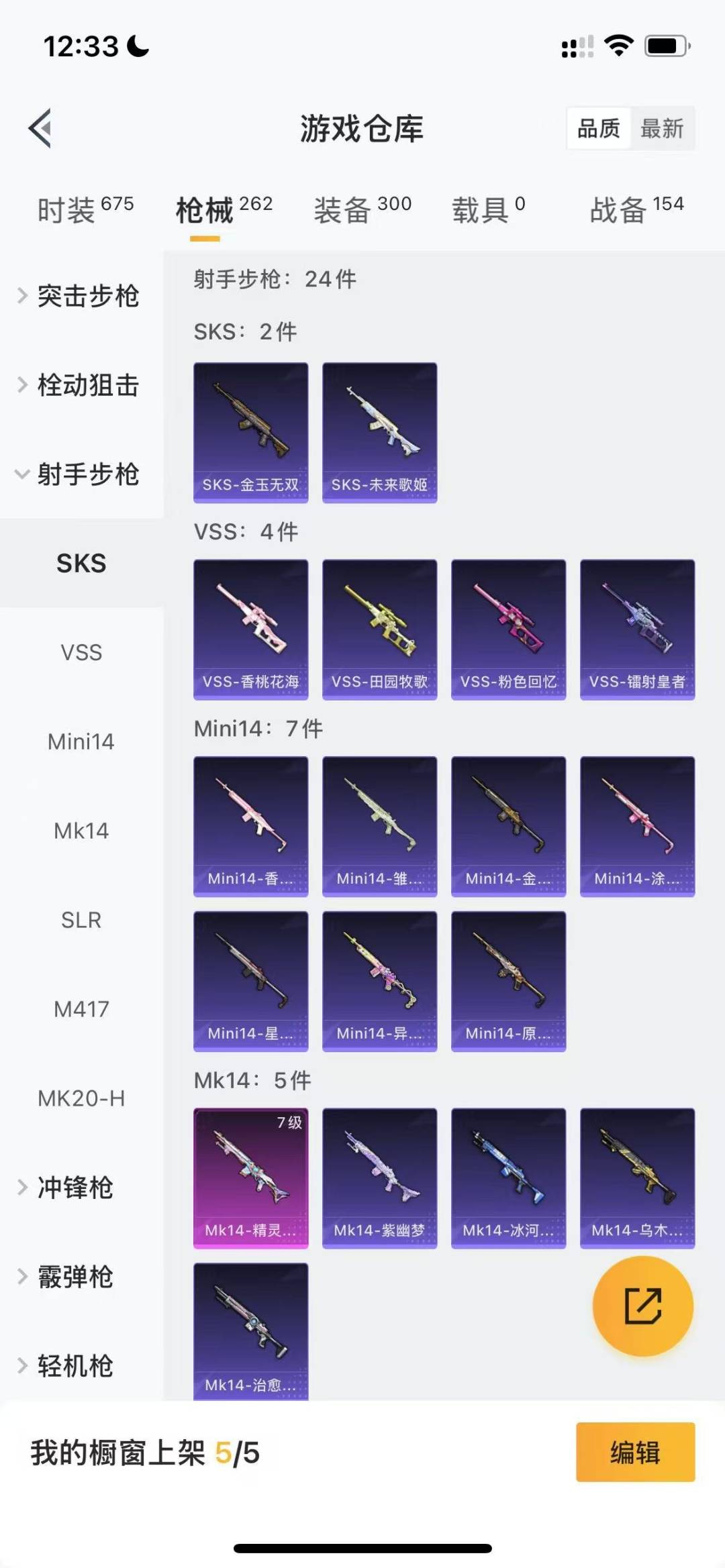
Task: Open the SKS-金玉无双 skin tile
Action: coord(251,433)
